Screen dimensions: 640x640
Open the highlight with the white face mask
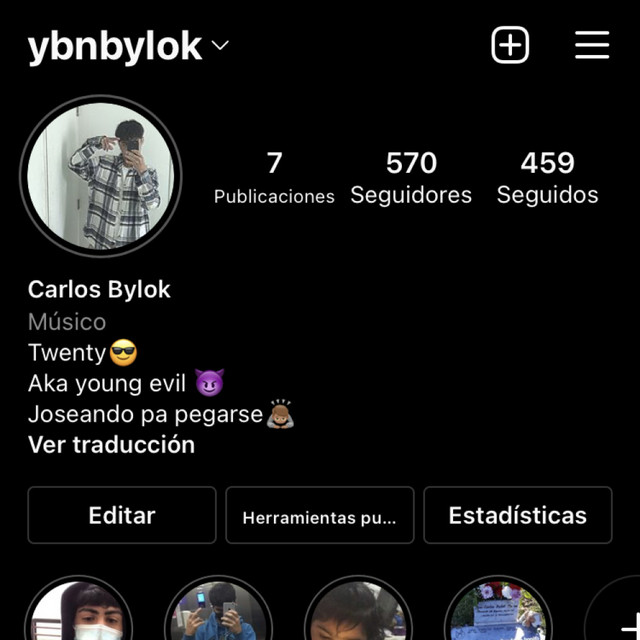(79, 612)
